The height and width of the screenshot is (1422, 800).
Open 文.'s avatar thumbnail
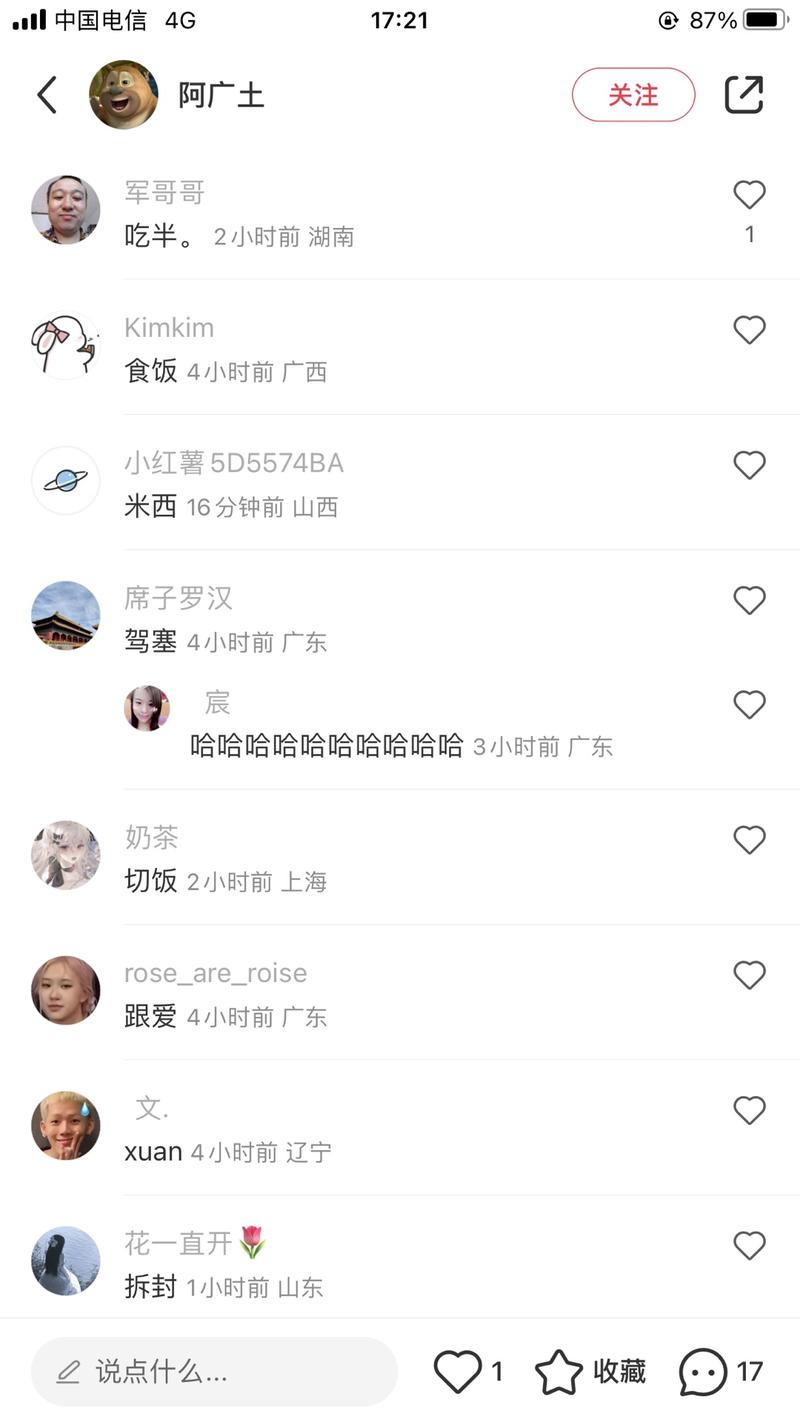click(65, 1126)
